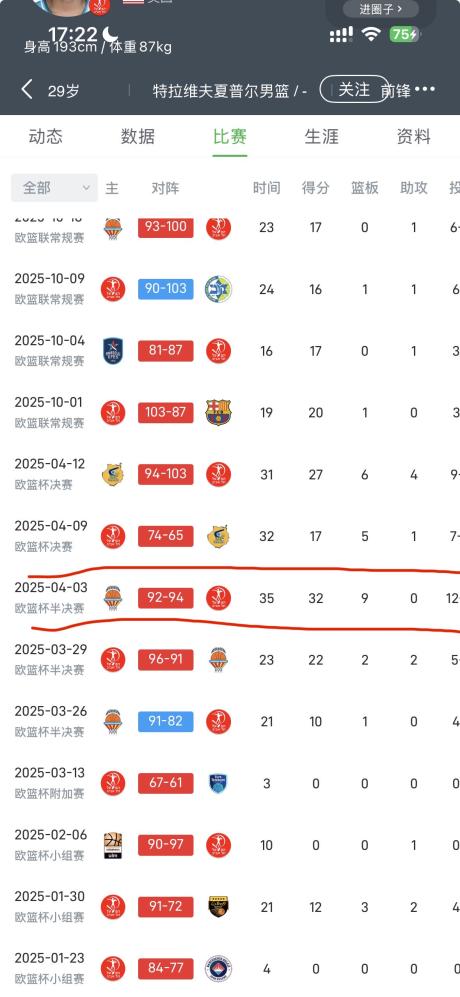
Task: Follow the player via 关注 button
Action: click(x=354, y=89)
